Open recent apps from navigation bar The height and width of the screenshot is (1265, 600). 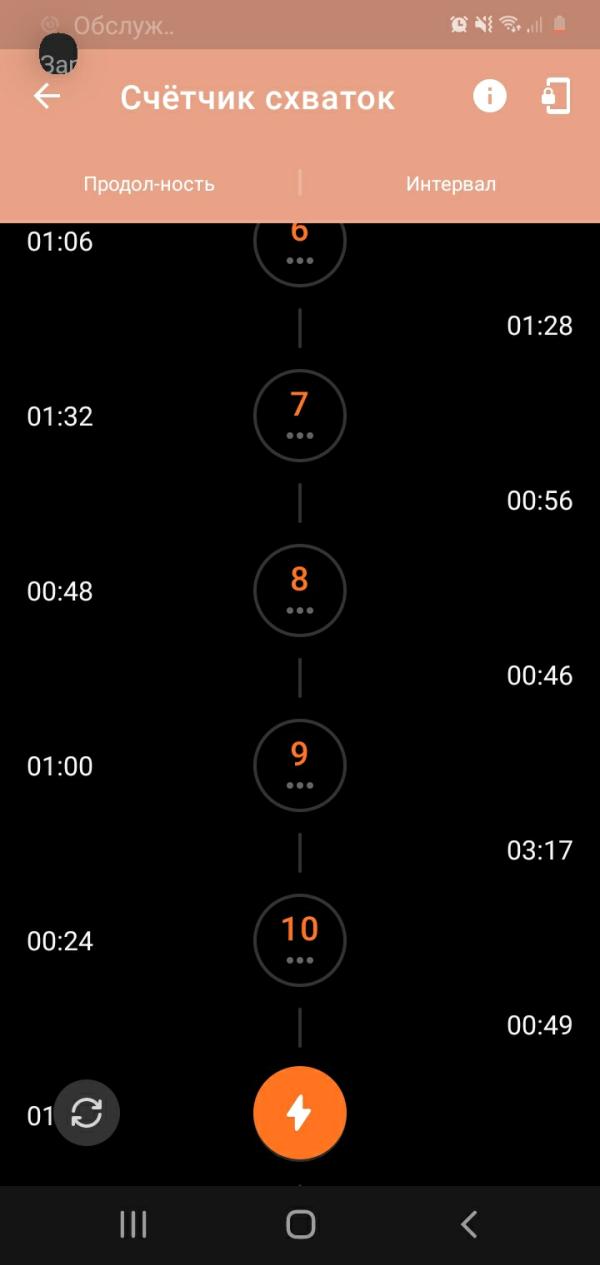(133, 1224)
